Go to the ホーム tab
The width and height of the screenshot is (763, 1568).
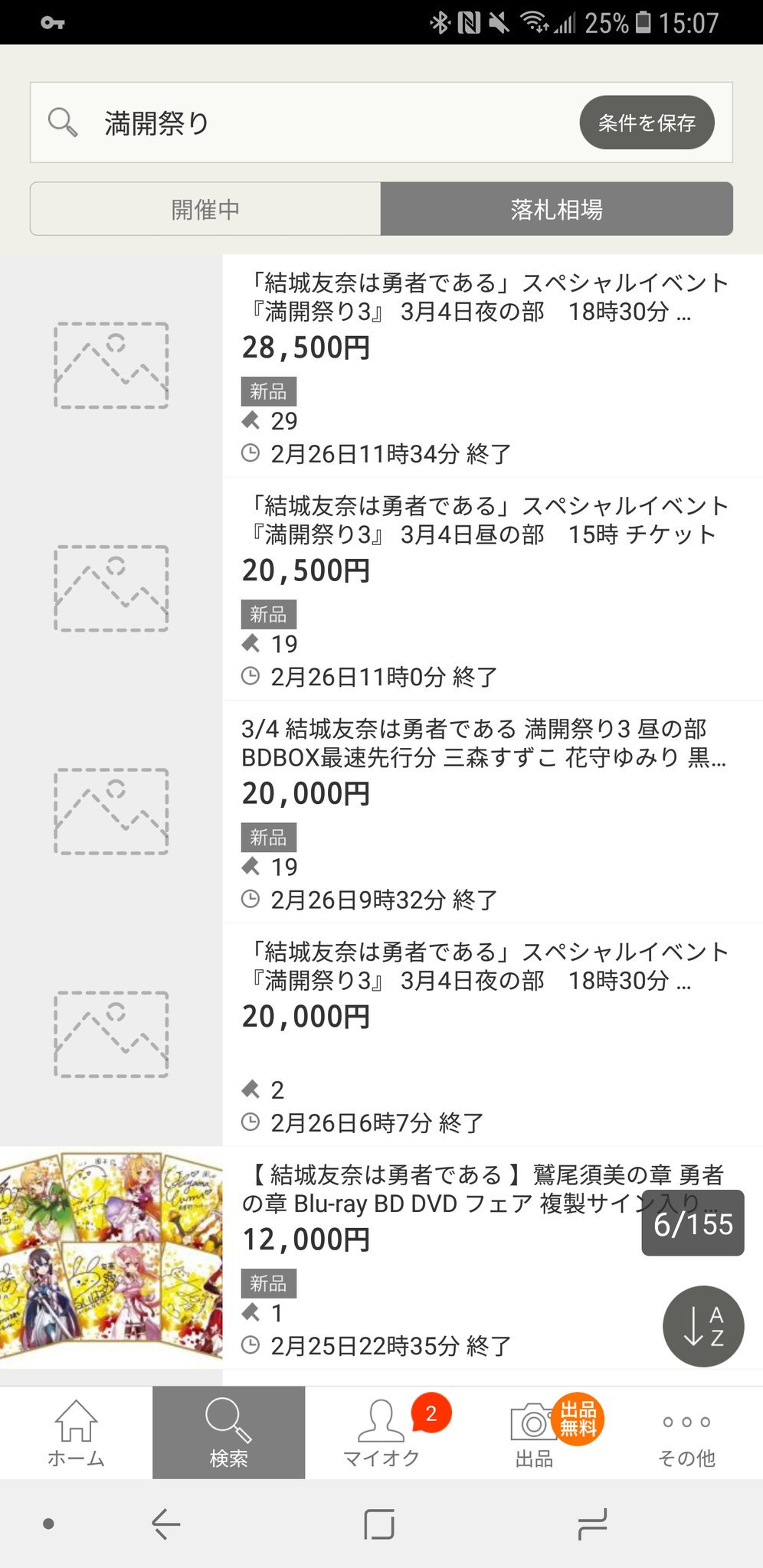pos(76,1432)
